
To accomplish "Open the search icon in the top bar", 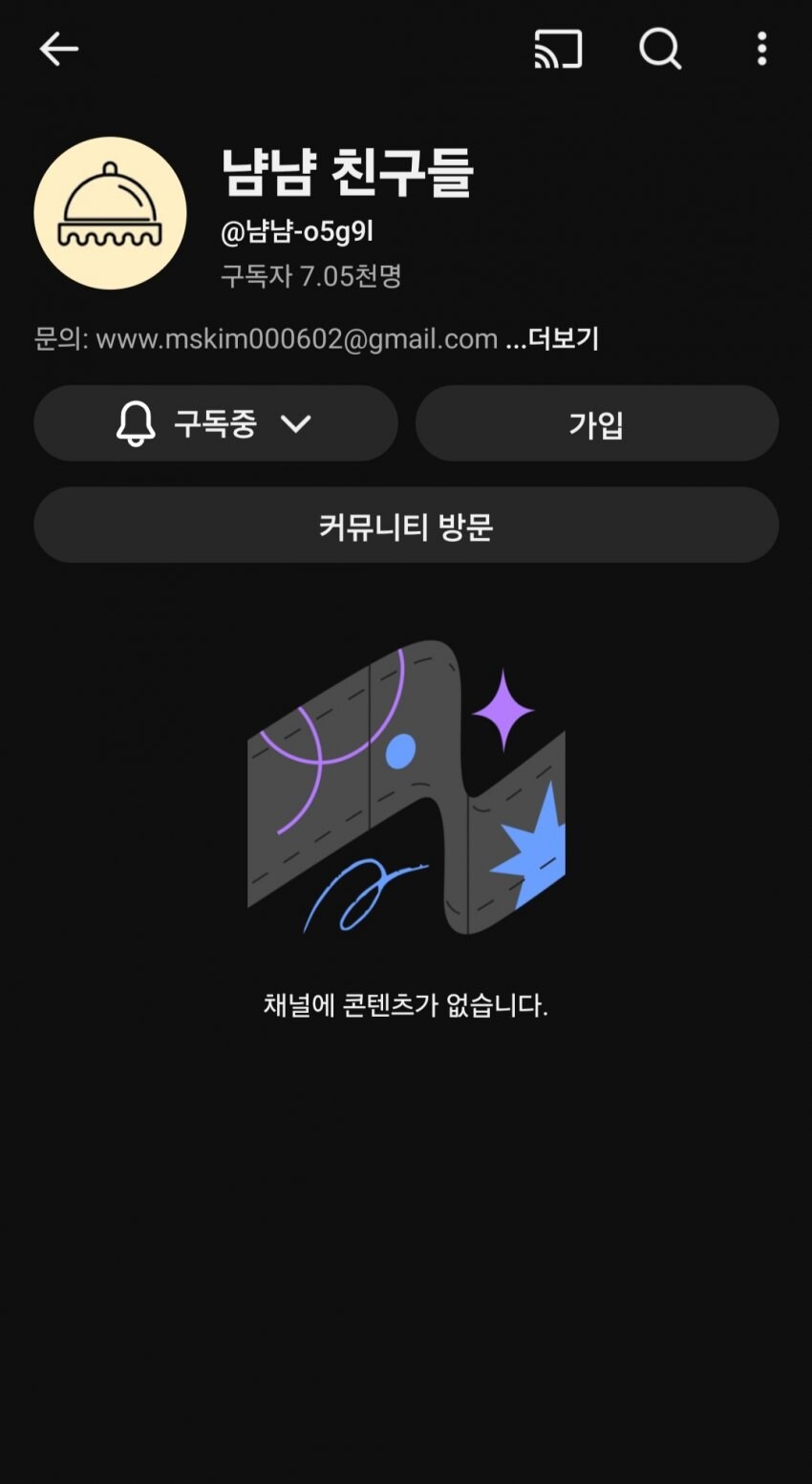I will 659,50.
